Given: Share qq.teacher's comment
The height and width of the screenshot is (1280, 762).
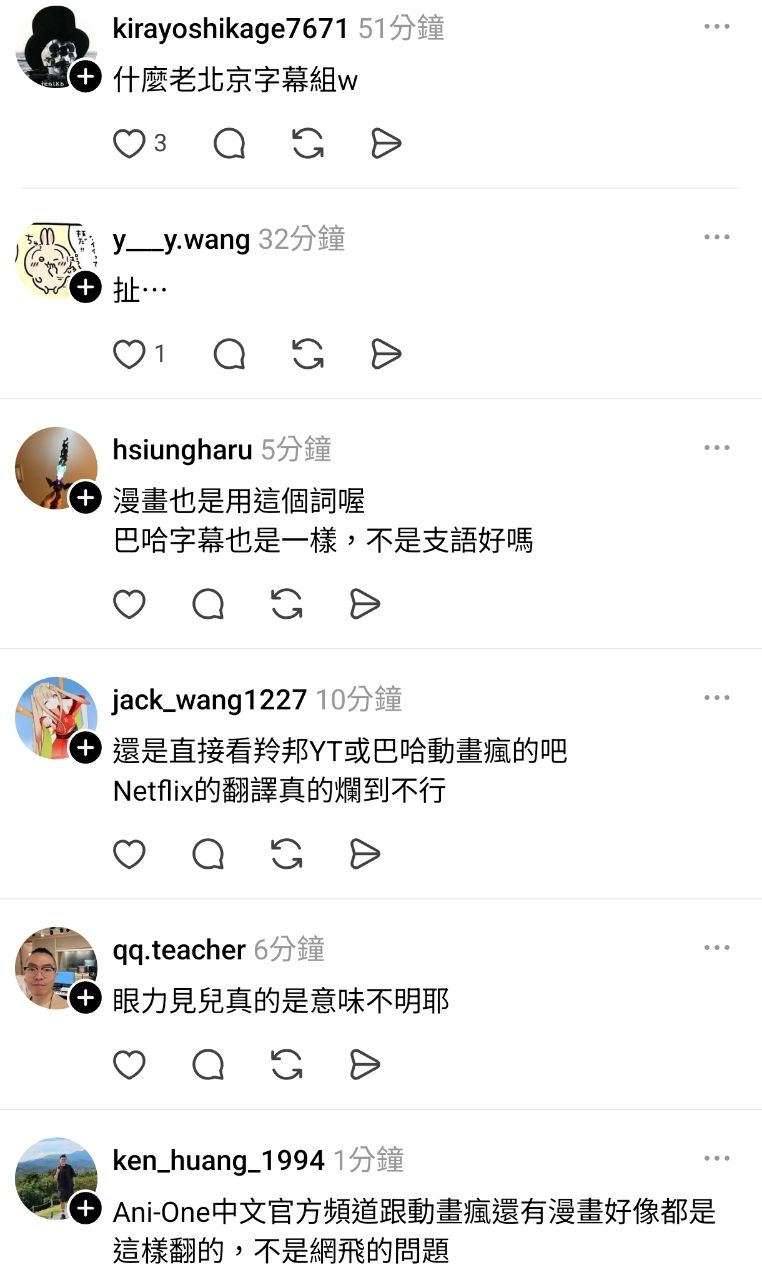Looking at the screenshot, I should tap(365, 1065).
